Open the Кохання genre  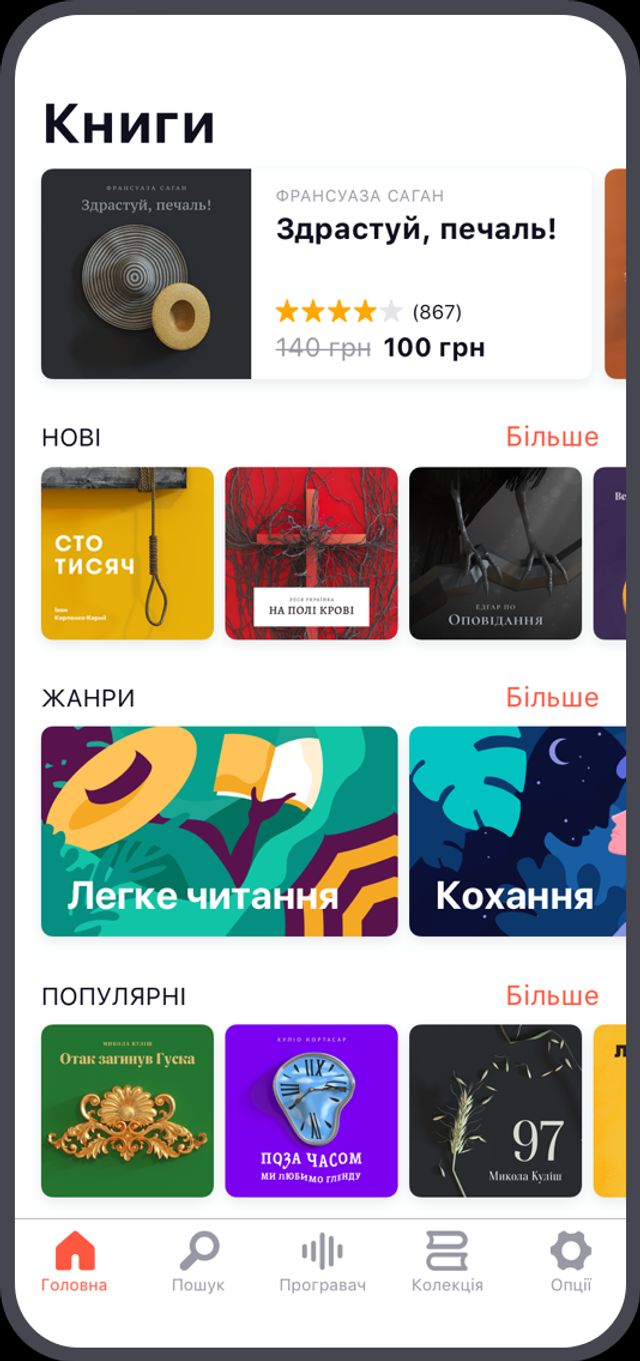click(517, 831)
